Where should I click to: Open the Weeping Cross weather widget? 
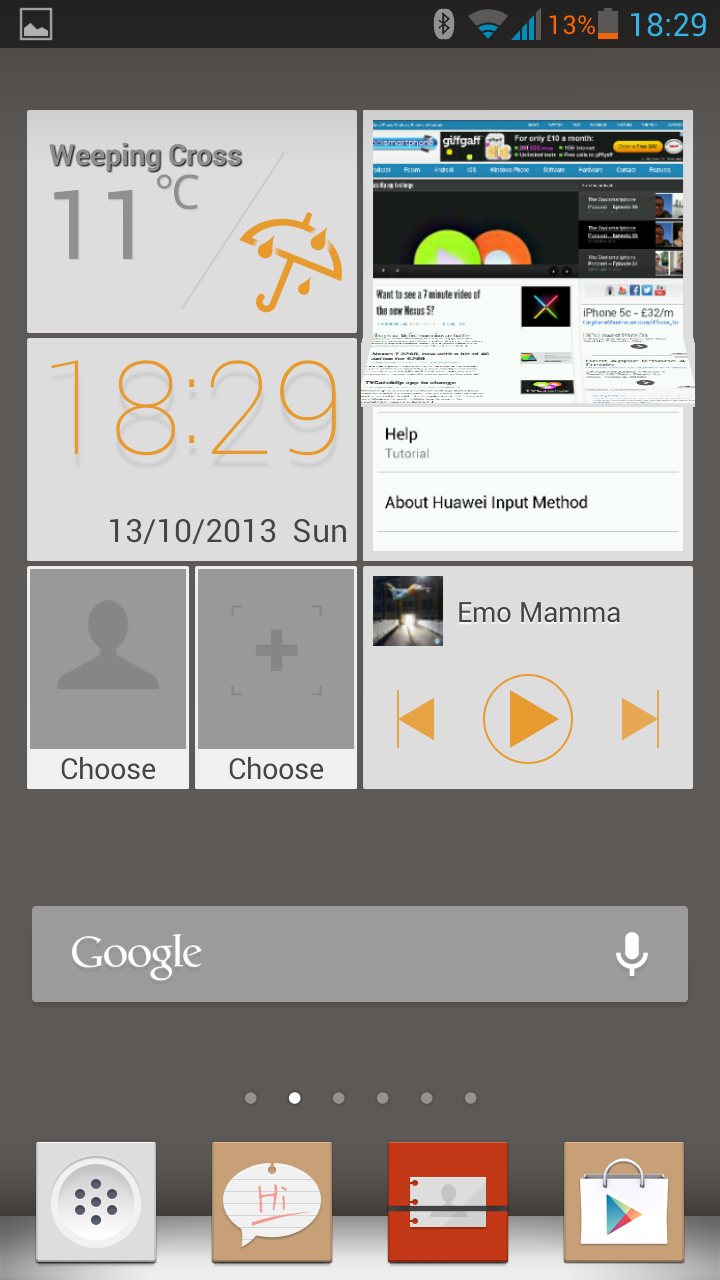(x=192, y=221)
